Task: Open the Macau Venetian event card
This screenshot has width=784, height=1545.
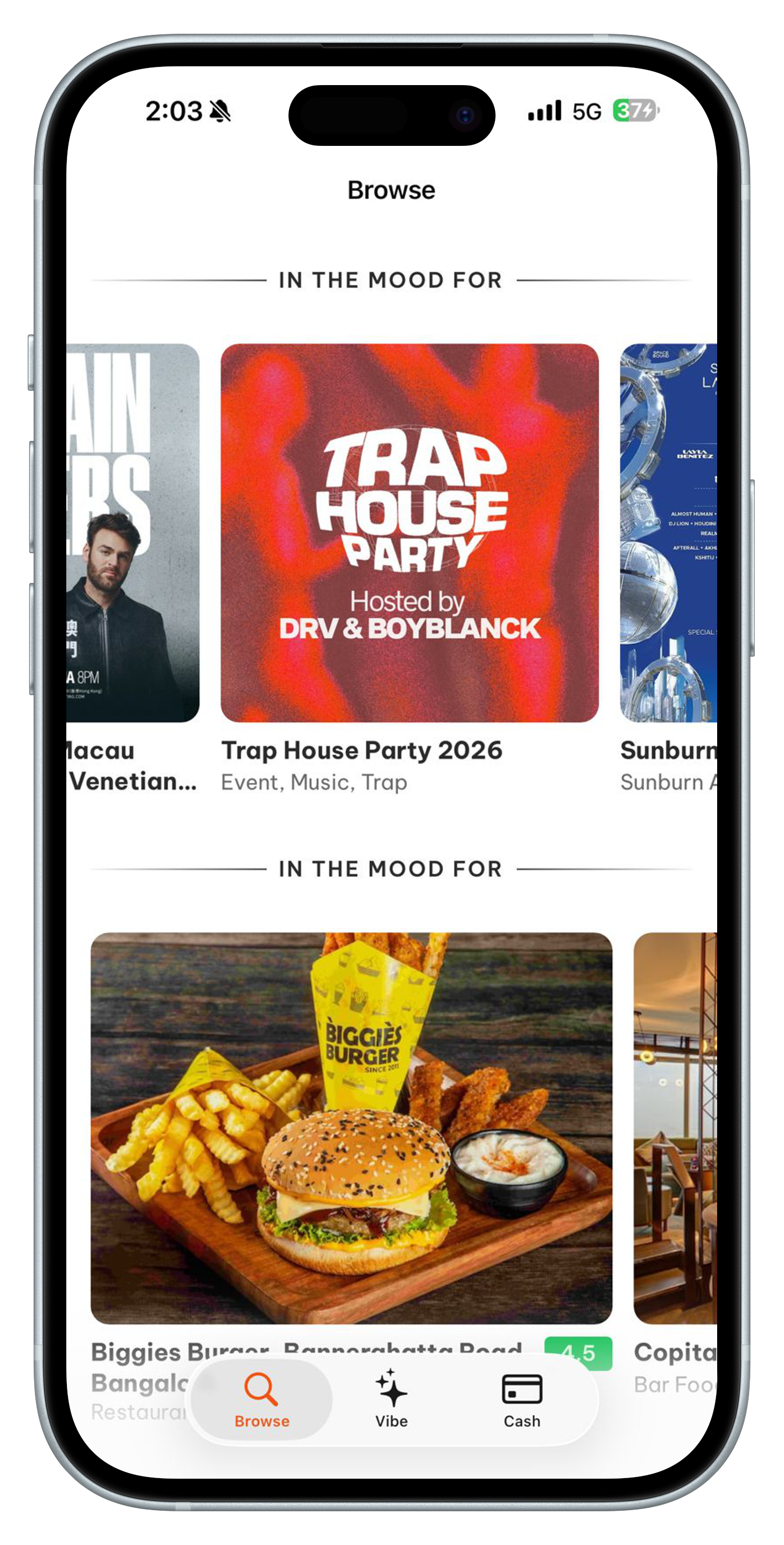Action: [133, 533]
